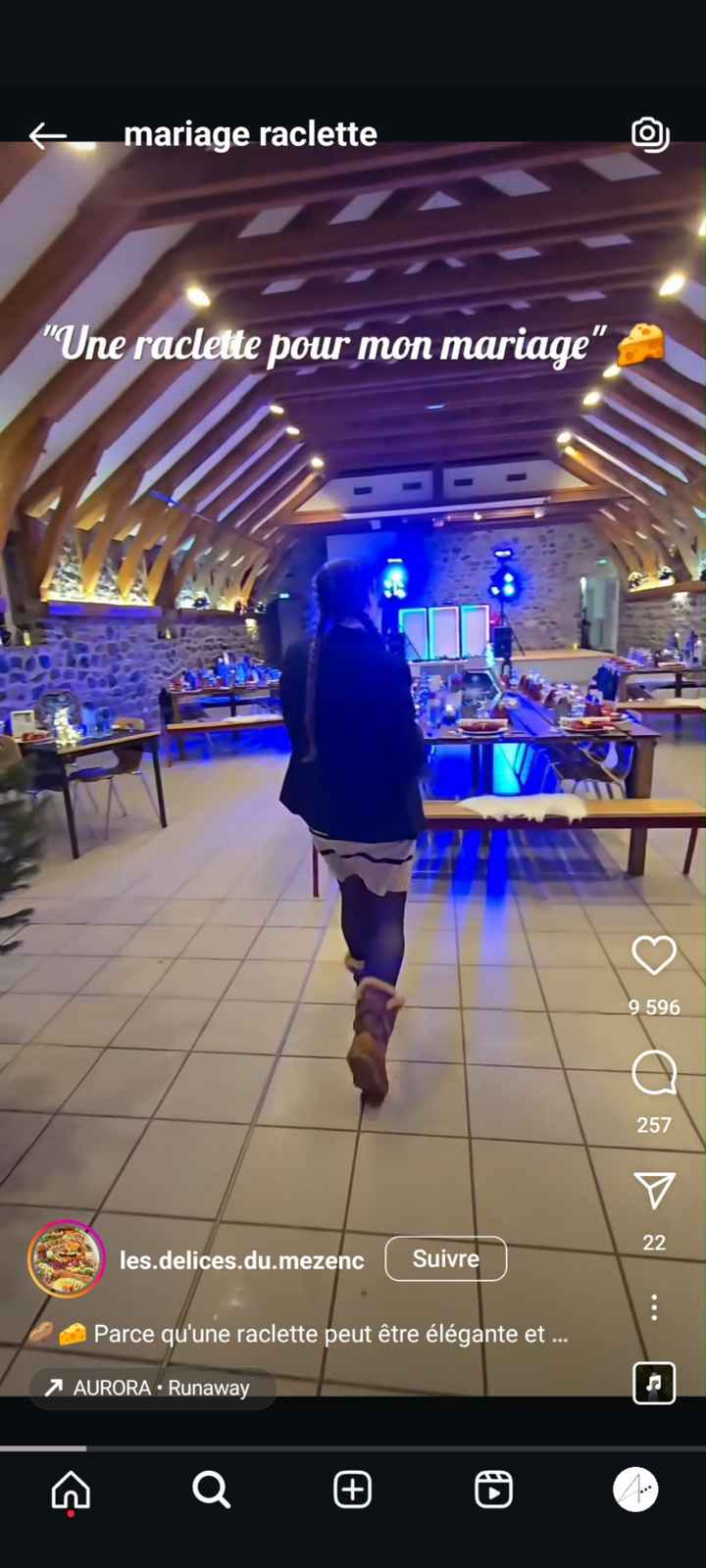Open the three-dot more options menu
Viewport: 706px width, 1568px height.
click(x=654, y=1307)
